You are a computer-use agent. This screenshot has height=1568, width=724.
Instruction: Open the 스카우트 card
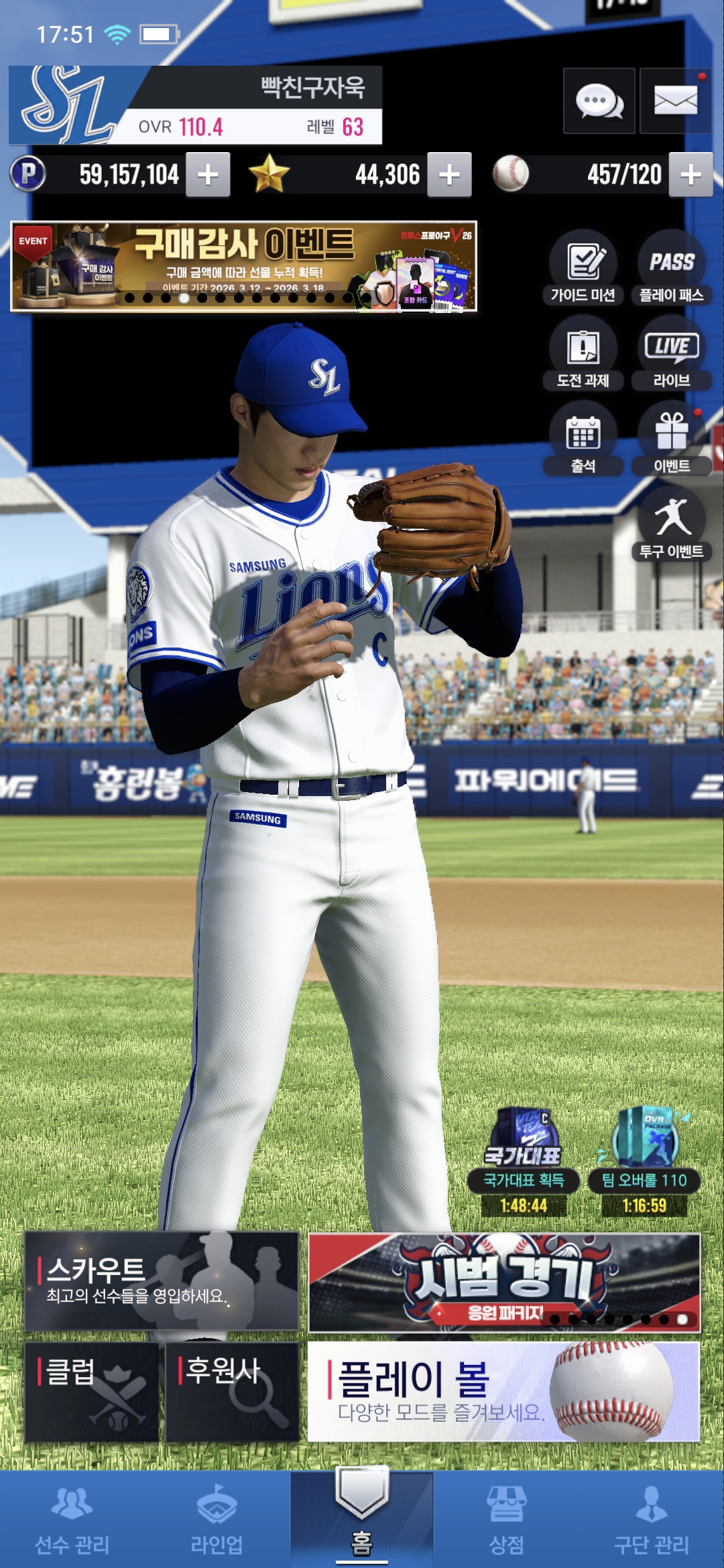coord(162,1281)
